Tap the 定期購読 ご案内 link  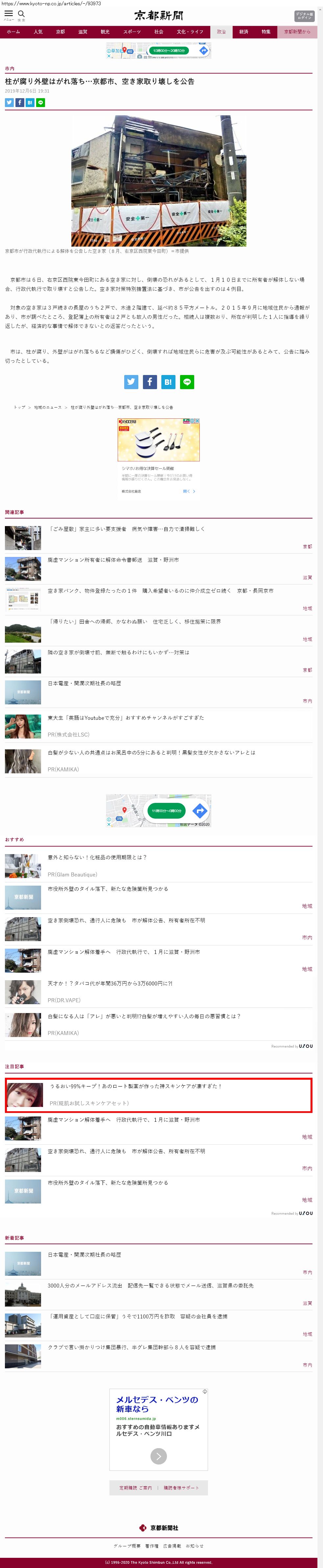coord(135,1488)
